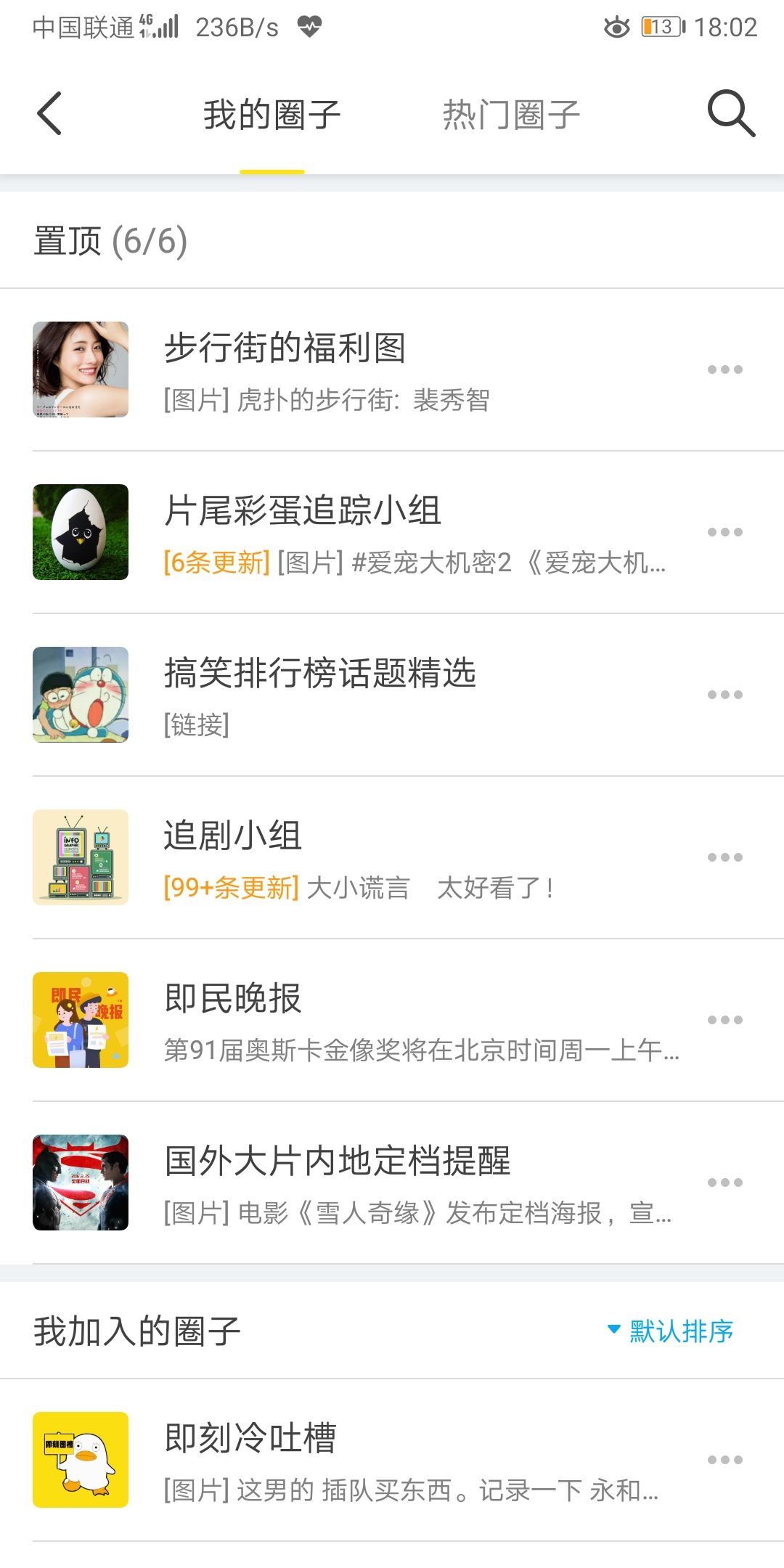This screenshot has height=1568, width=784.
Task: Tap the three dots beside 国外大片内地定档提醒
Action: click(x=724, y=1183)
